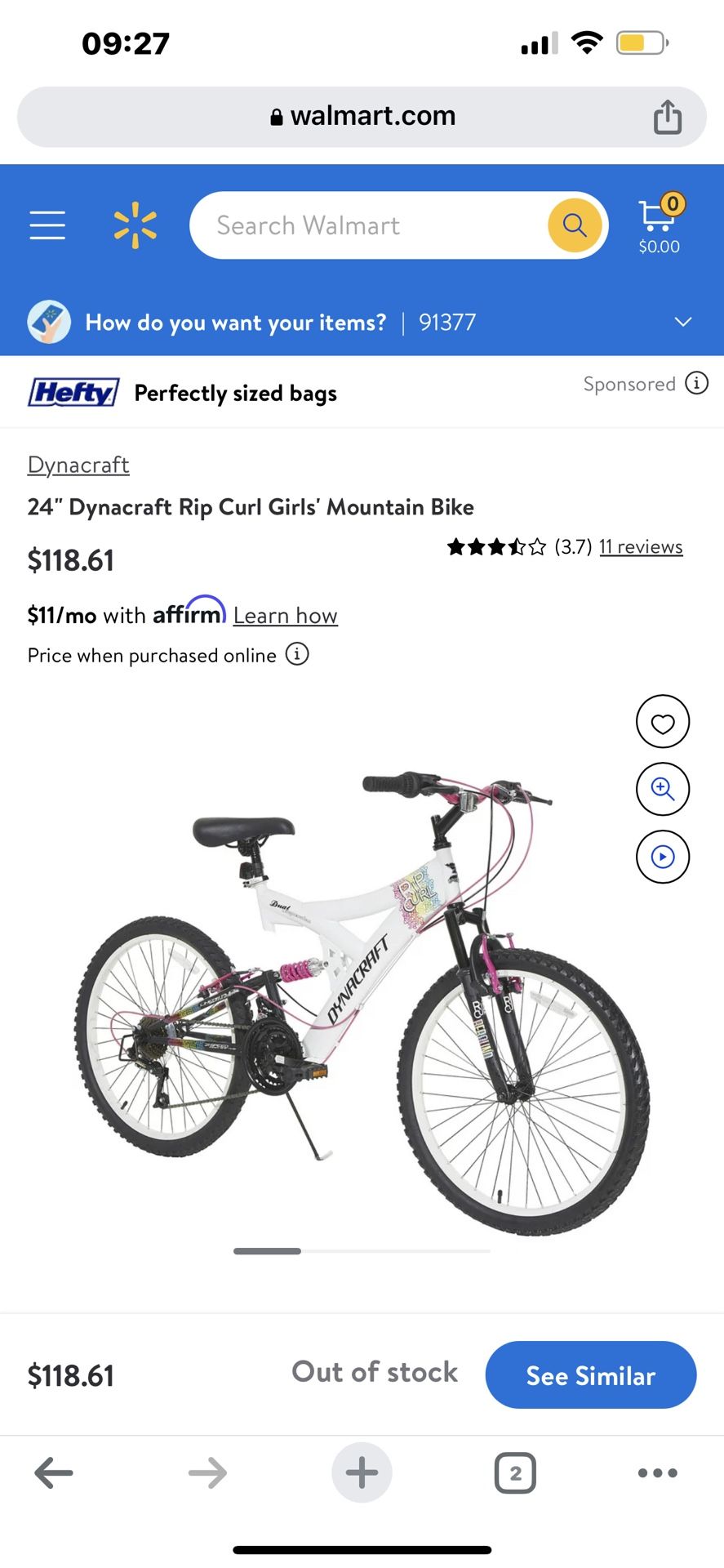Open the browser tabs switcher

pyautogui.click(x=516, y=1473)
